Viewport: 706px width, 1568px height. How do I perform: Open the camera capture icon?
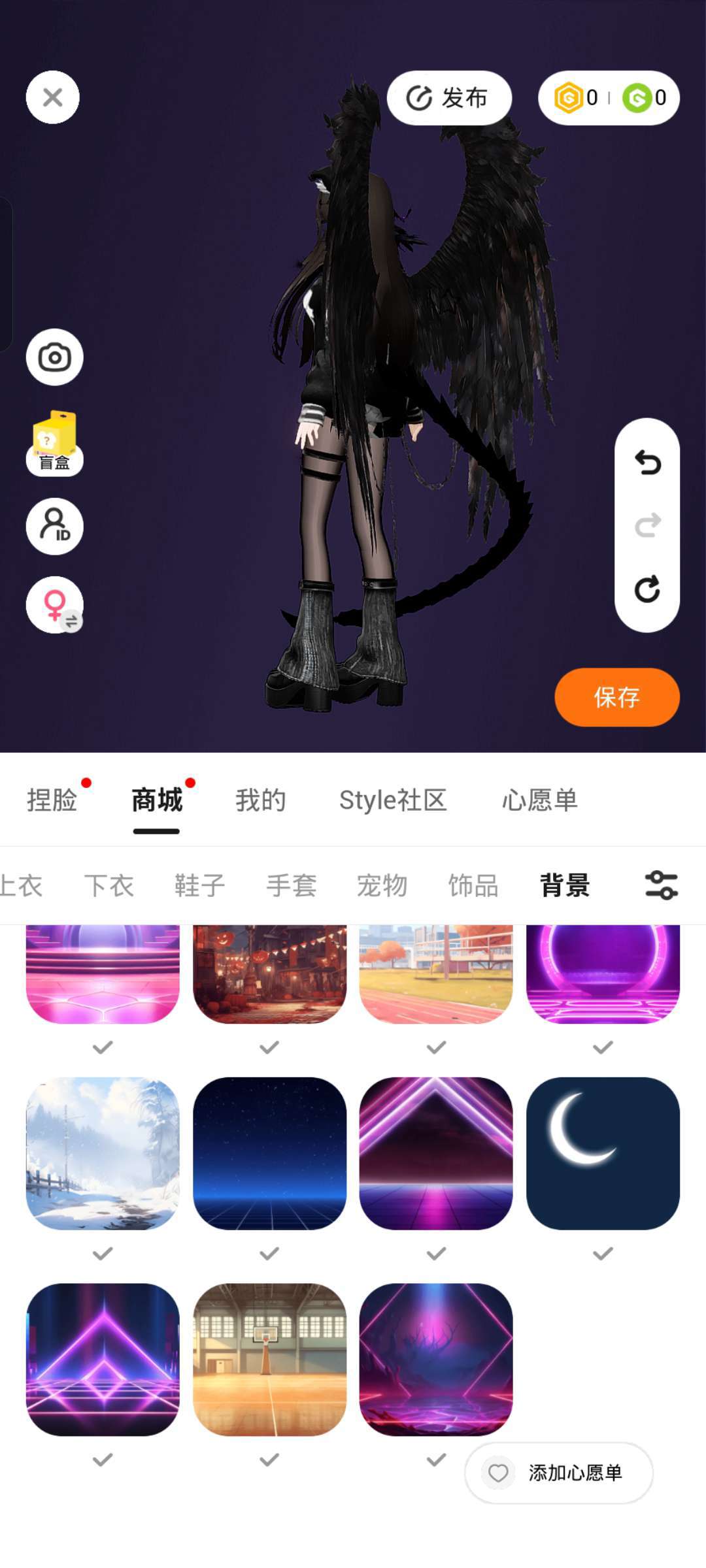point(54,357)
